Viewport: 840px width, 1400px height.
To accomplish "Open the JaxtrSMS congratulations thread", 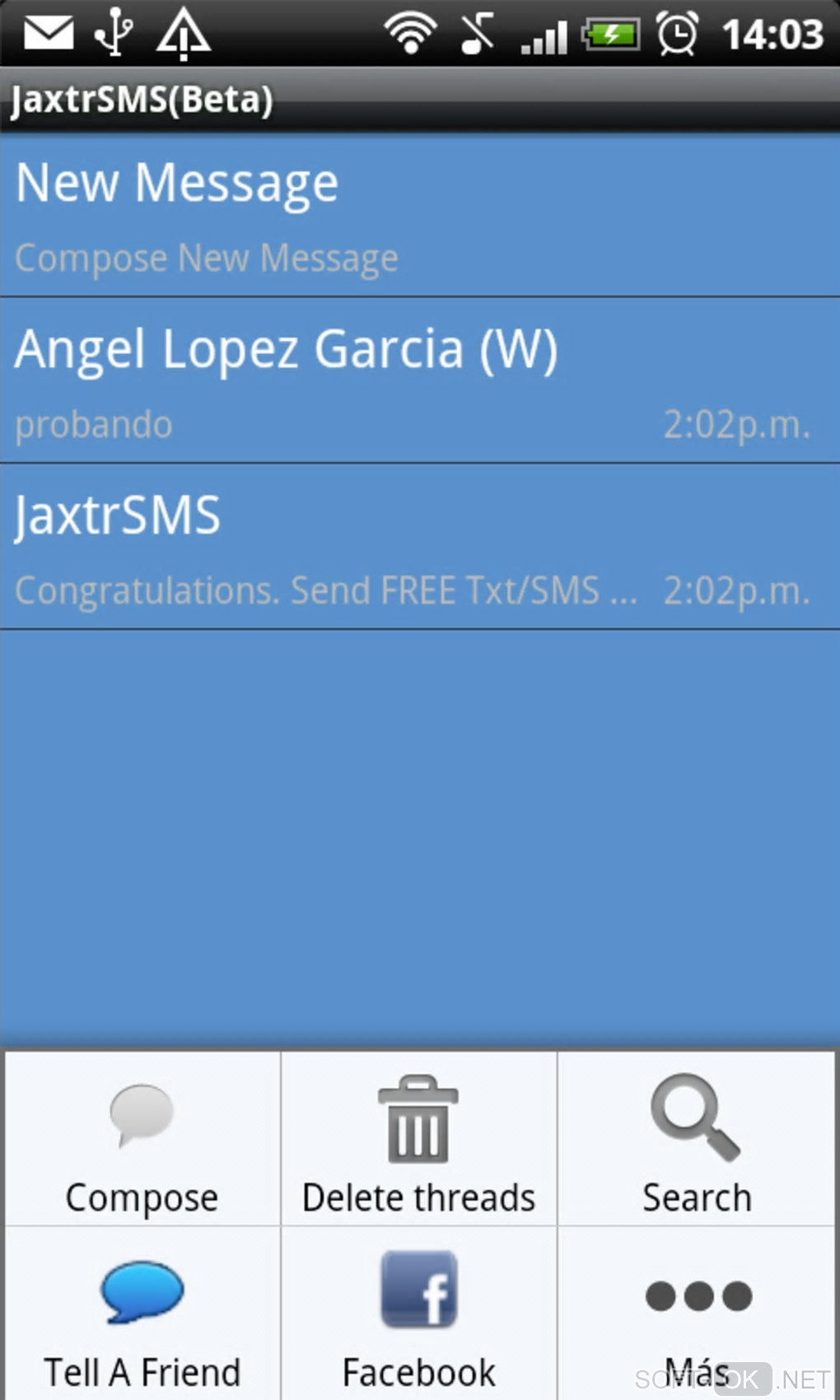I will tap(420, 548).
